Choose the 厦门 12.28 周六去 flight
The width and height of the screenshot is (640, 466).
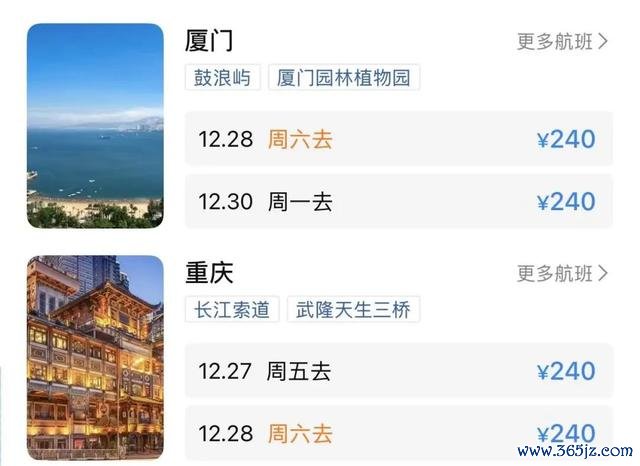pos(399,140)
